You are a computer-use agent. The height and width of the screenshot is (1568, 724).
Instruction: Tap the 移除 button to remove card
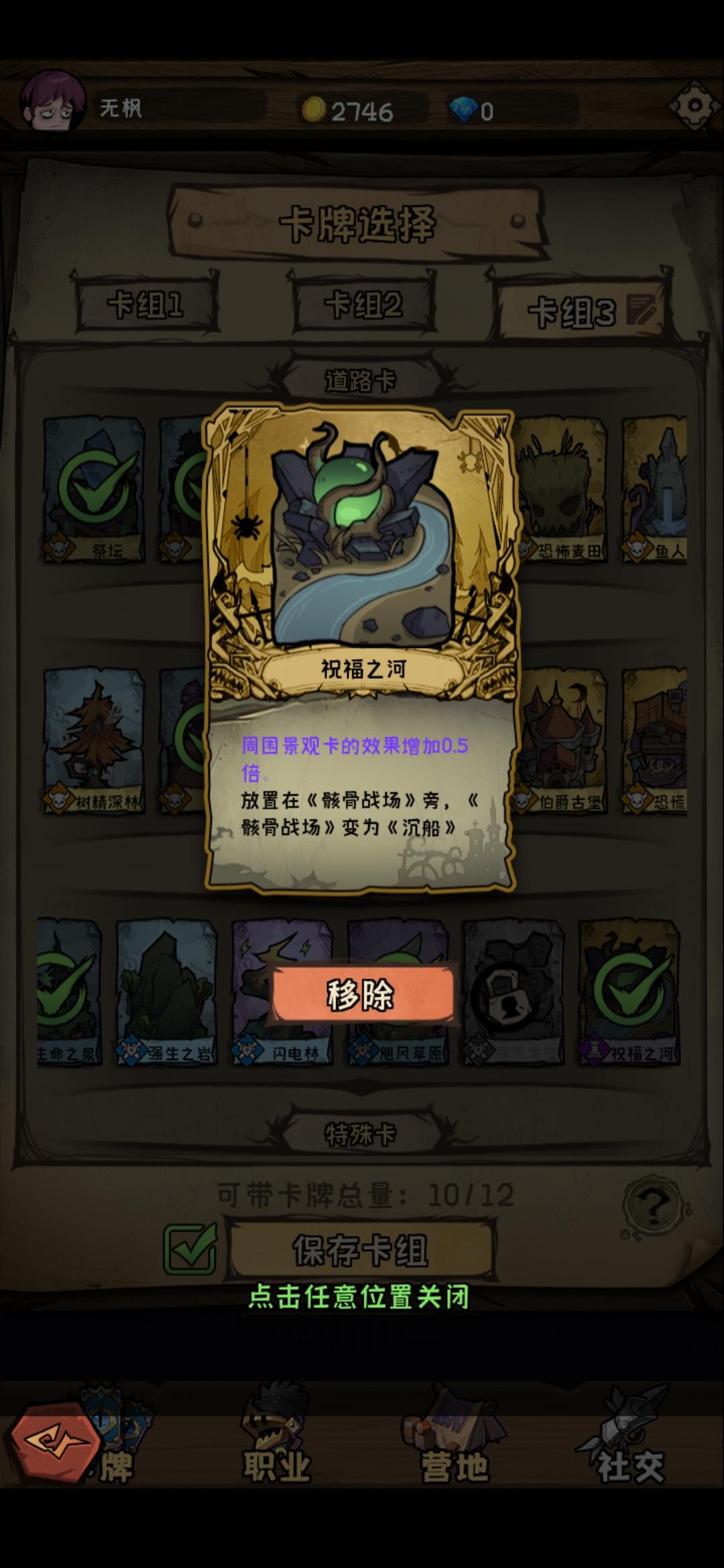[x=362, y=994]
